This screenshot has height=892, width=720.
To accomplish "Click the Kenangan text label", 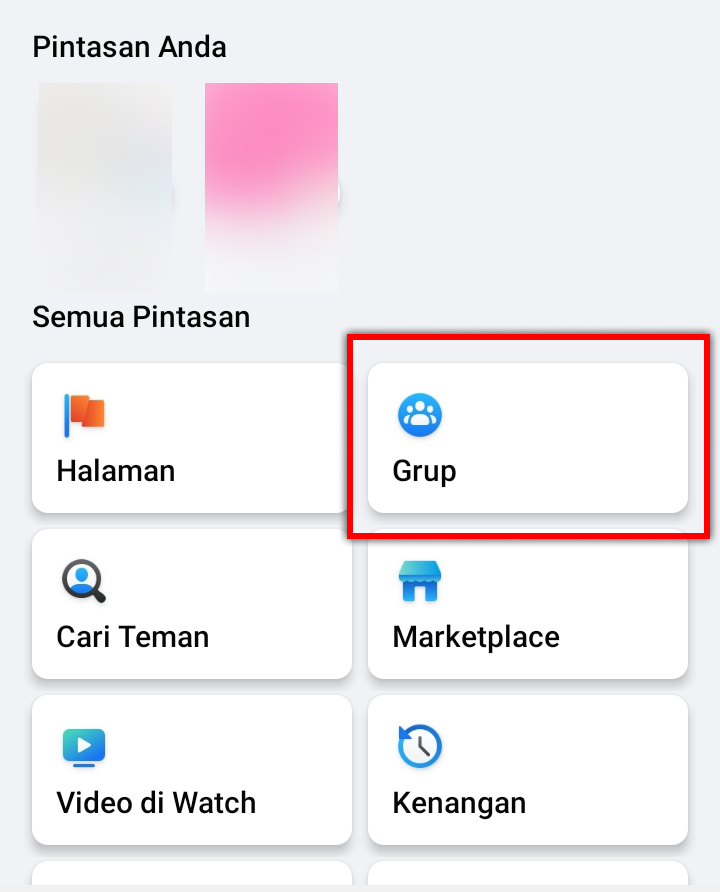I will click(x=458, y=802).
